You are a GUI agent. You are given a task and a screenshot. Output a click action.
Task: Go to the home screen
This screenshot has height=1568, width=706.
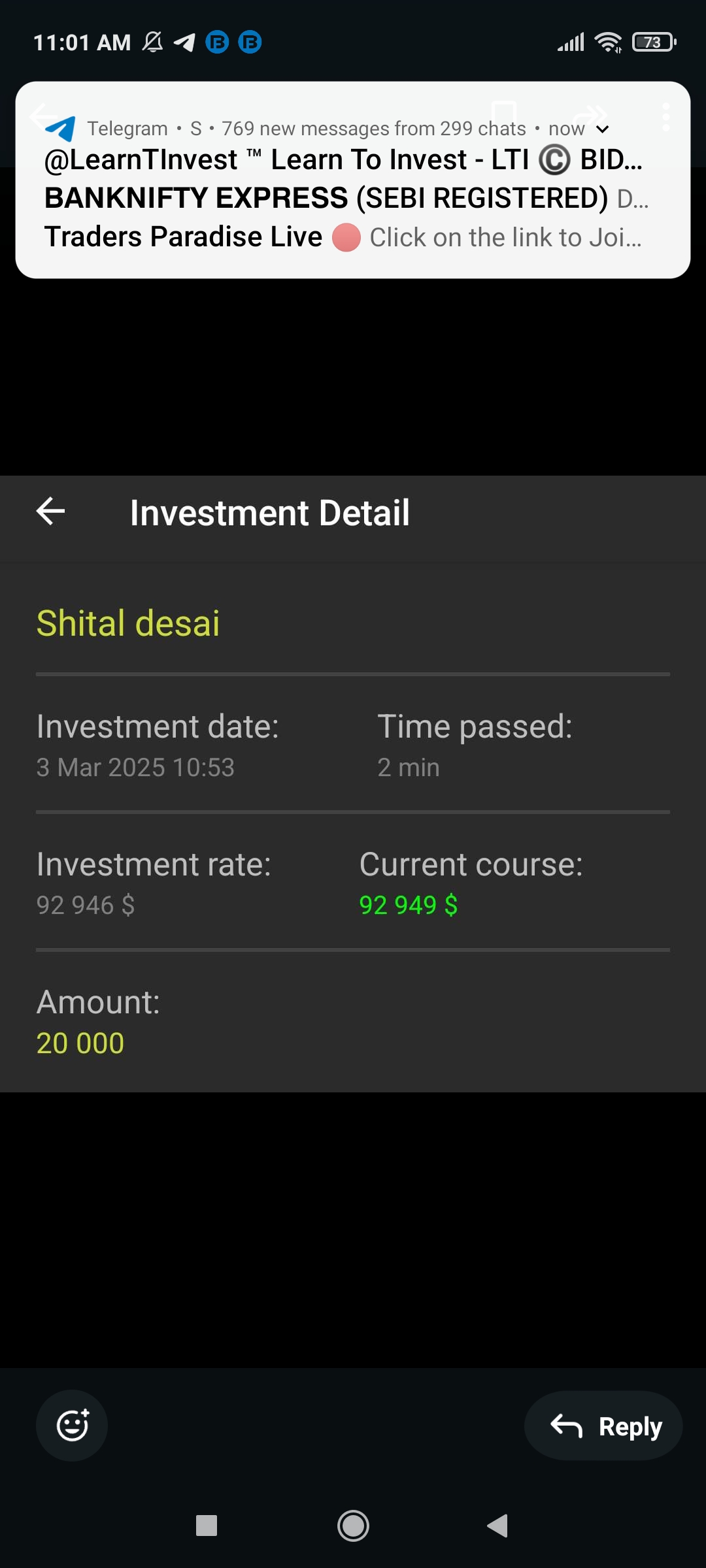coord(353,1526)
